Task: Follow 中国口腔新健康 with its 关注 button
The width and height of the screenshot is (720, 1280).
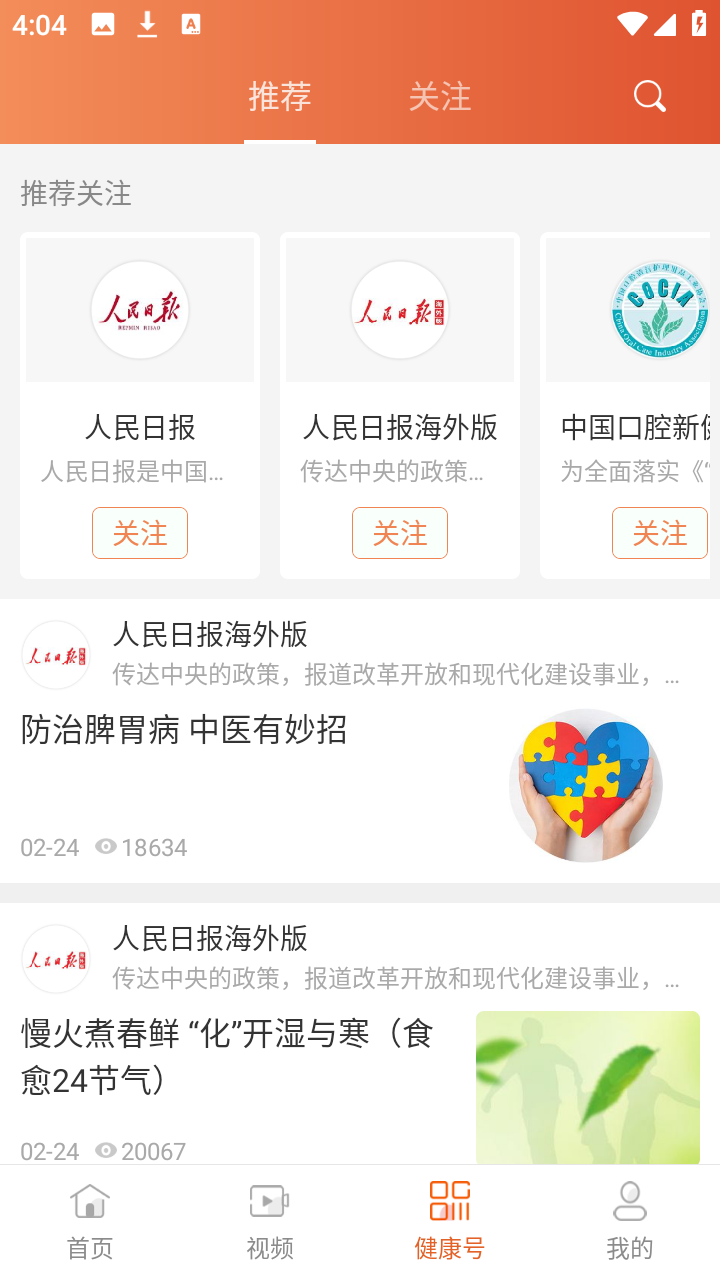Action: click(x=660, y=533)
